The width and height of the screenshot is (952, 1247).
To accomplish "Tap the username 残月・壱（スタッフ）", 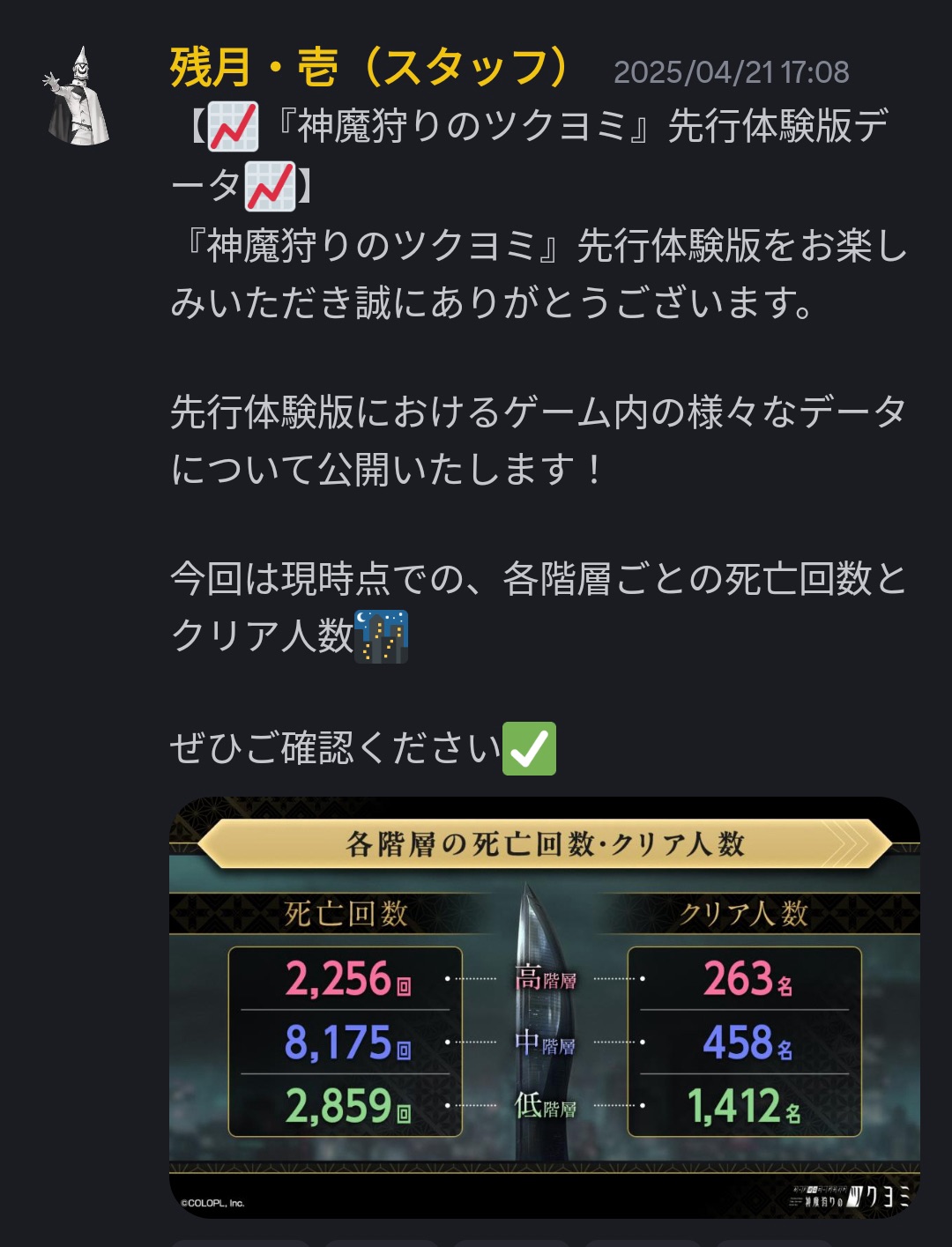I will [368, 68].
